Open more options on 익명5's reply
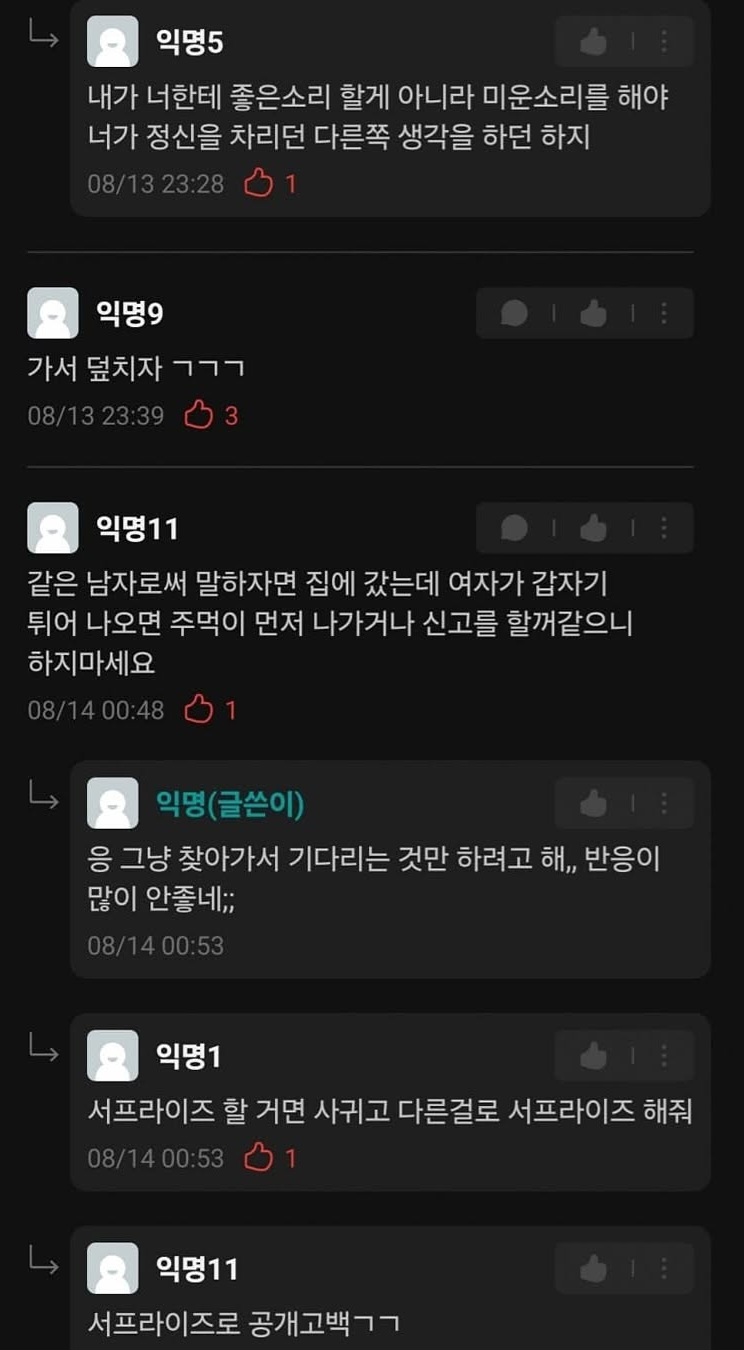This screenshot has height=1350, width=744. (x=664, y=42)
